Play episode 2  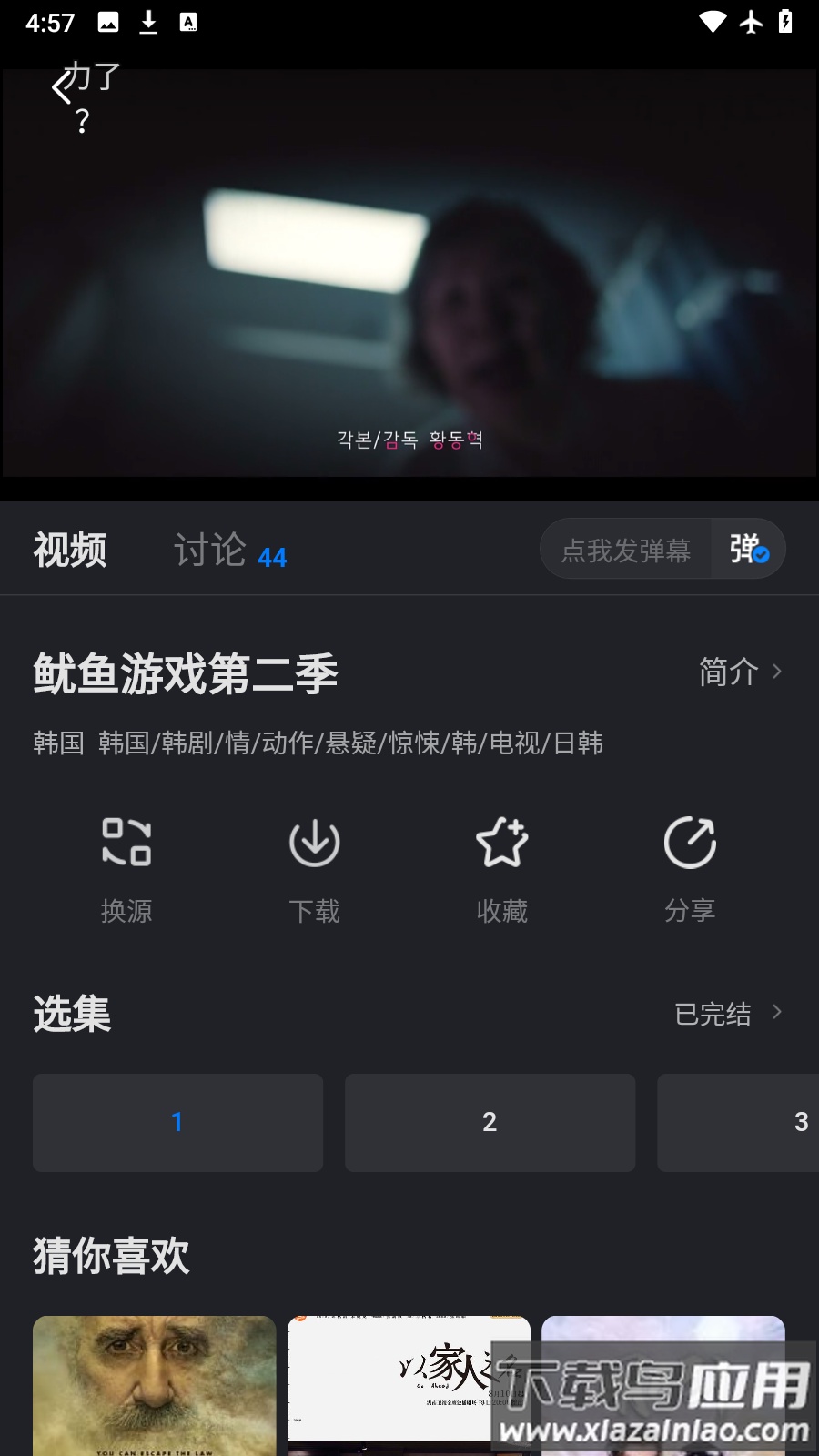490,1122
